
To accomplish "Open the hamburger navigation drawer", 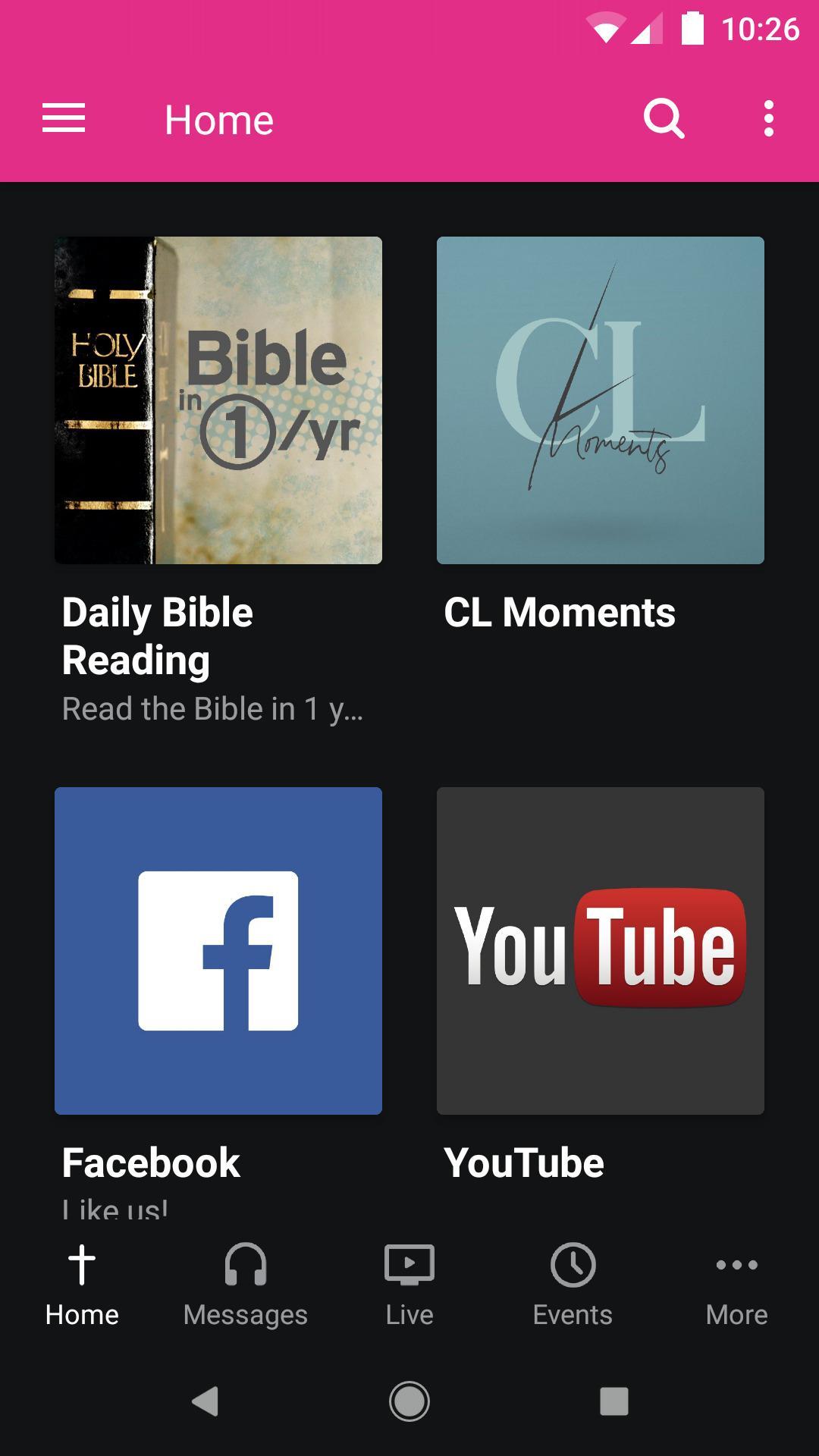I will coord(64,119).
